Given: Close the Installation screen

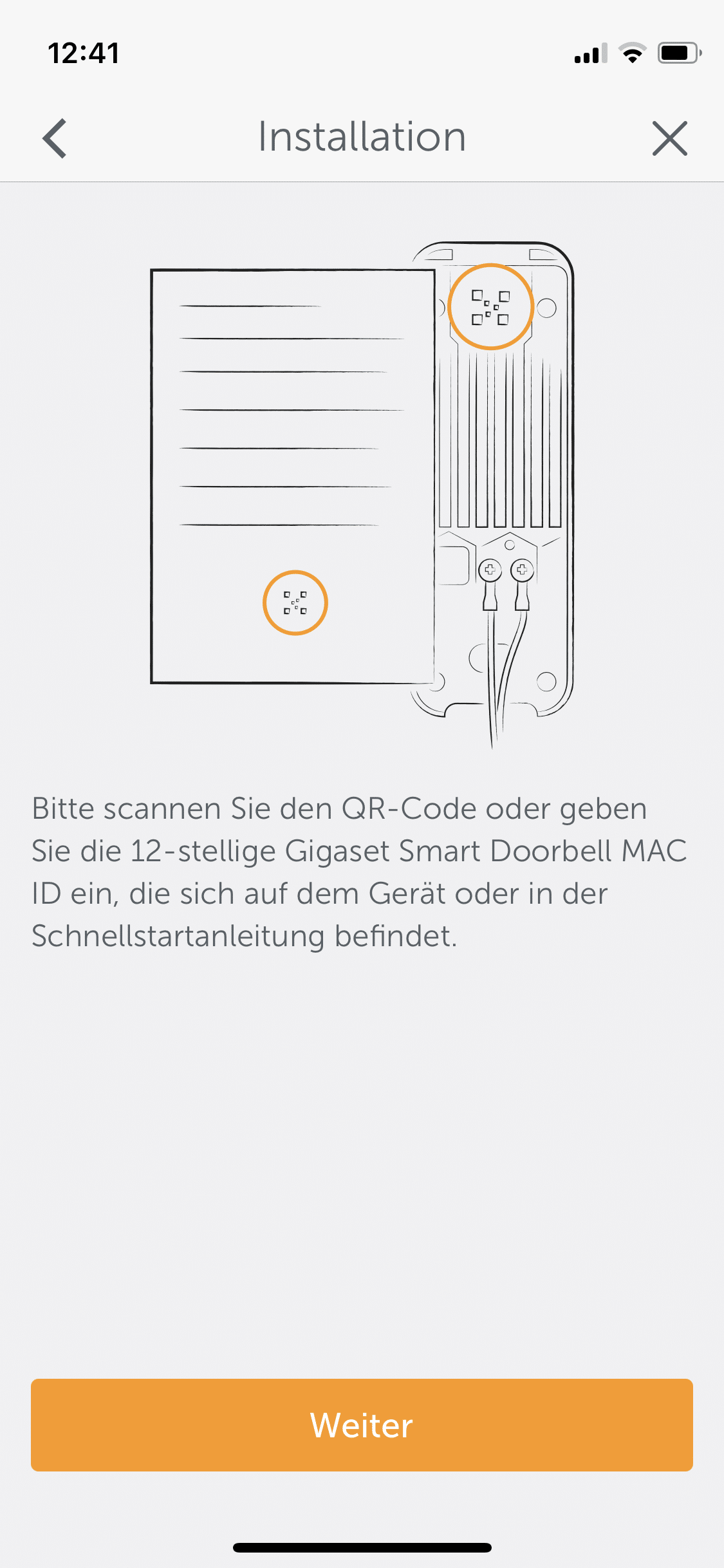Looking at the screenshot, I should coord(669,138).
